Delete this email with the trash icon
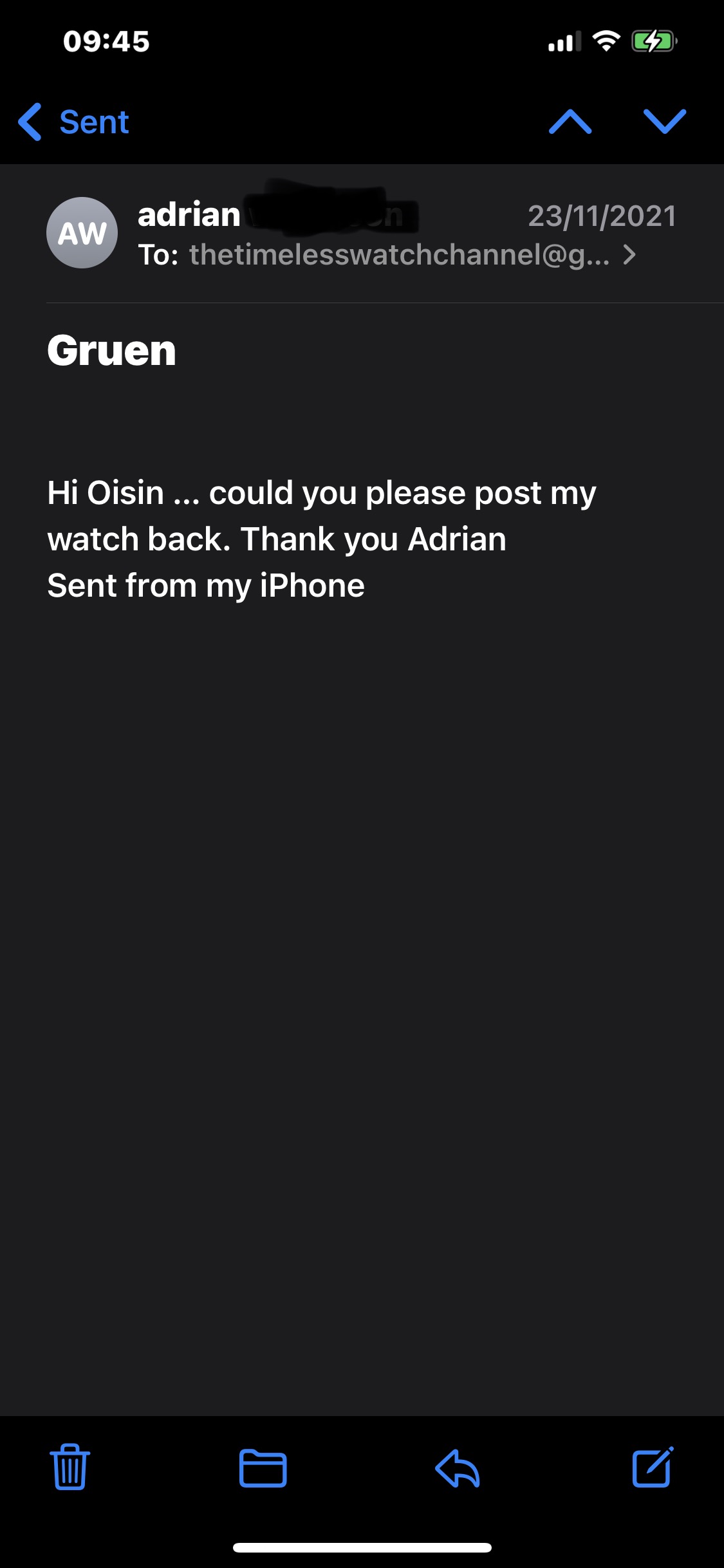724x1568 pixels. pyautogui.click(x=70, y=1467)
